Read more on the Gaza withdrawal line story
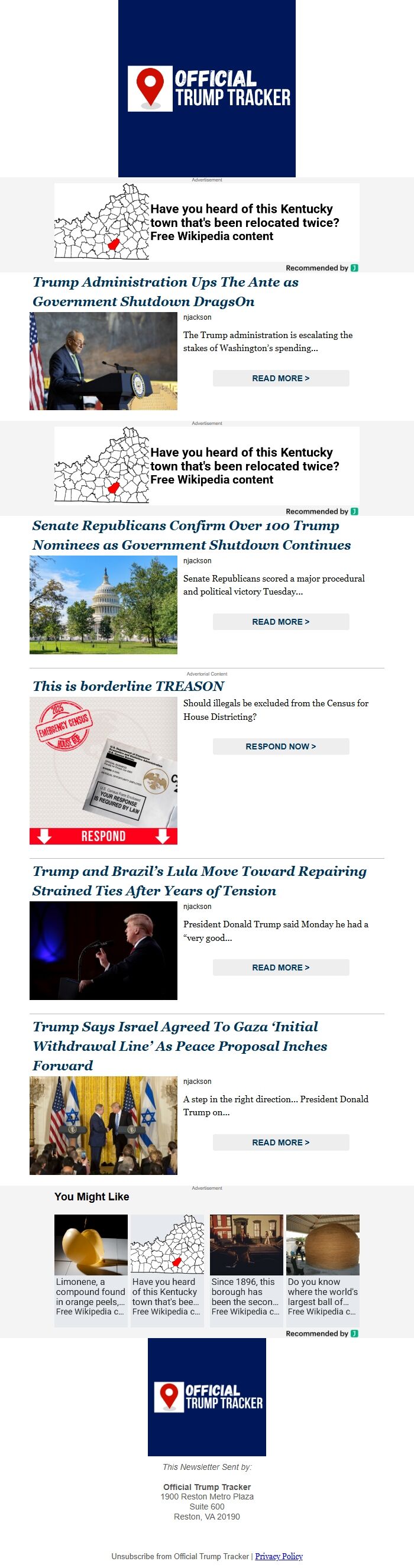Viewport: 414px width, 1568px height. coord(281,1142)
